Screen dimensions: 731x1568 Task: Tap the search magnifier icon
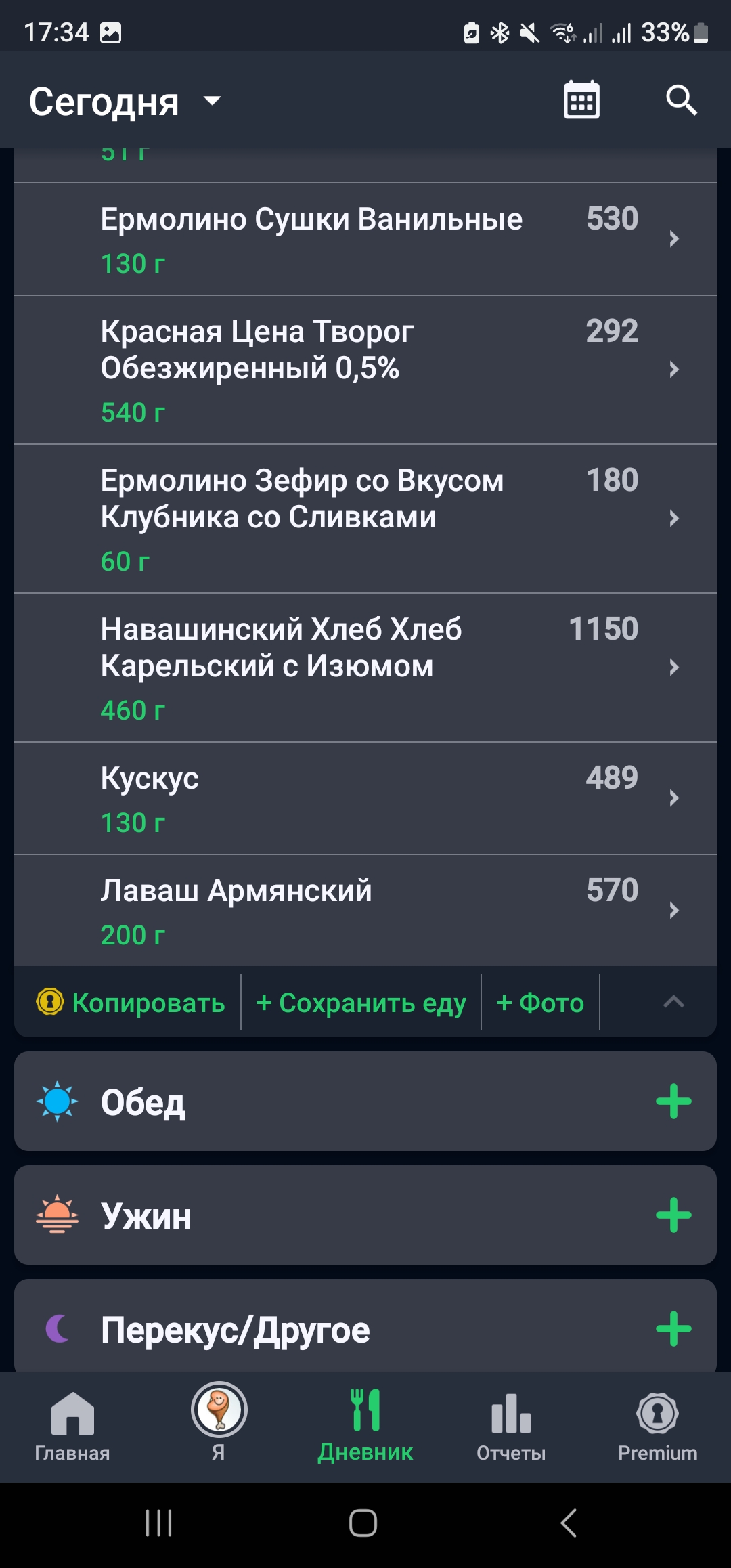(681, 100)
